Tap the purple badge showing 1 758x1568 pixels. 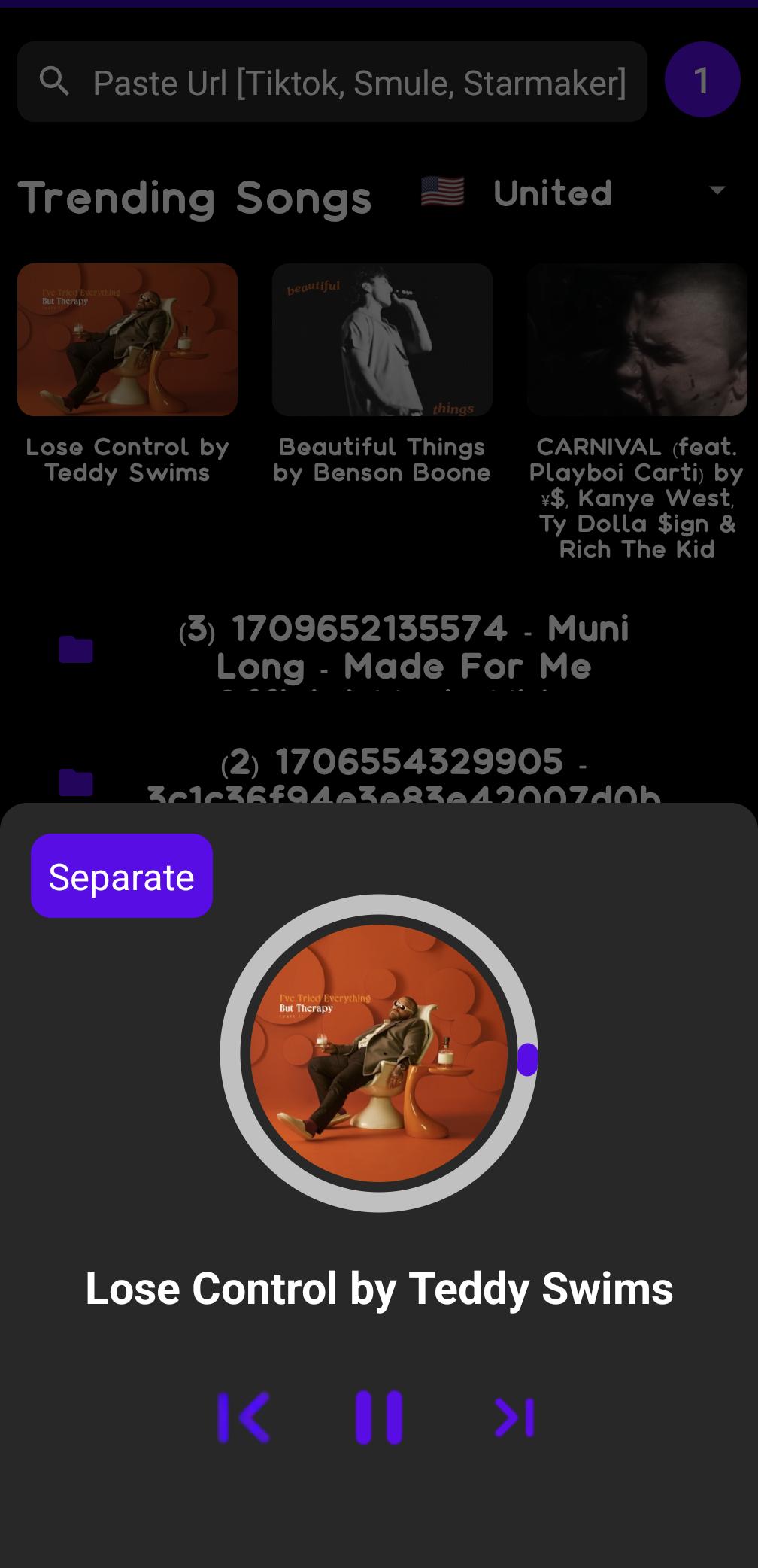point(702,80)
